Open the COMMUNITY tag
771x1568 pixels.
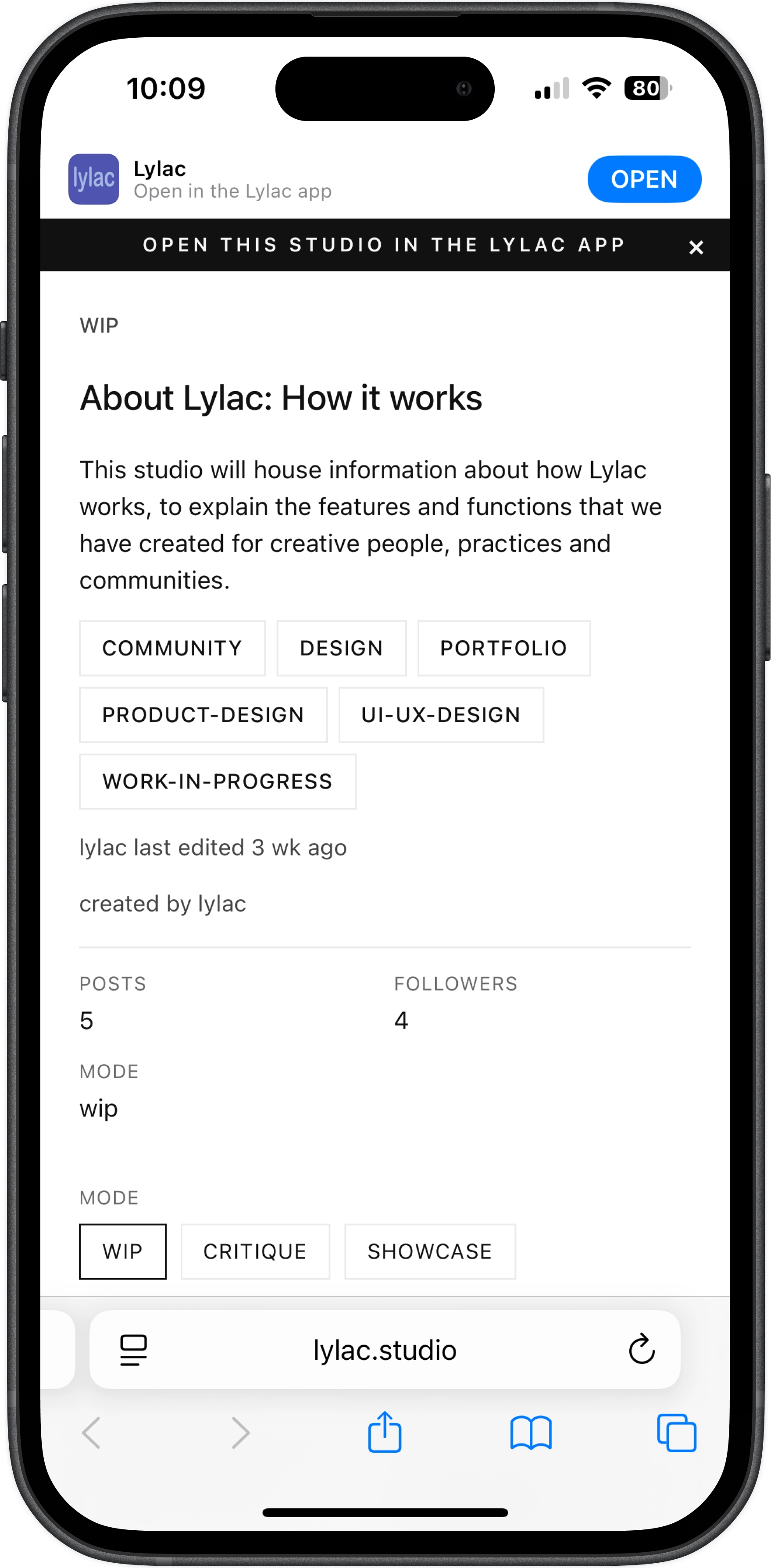click(172, 648)
